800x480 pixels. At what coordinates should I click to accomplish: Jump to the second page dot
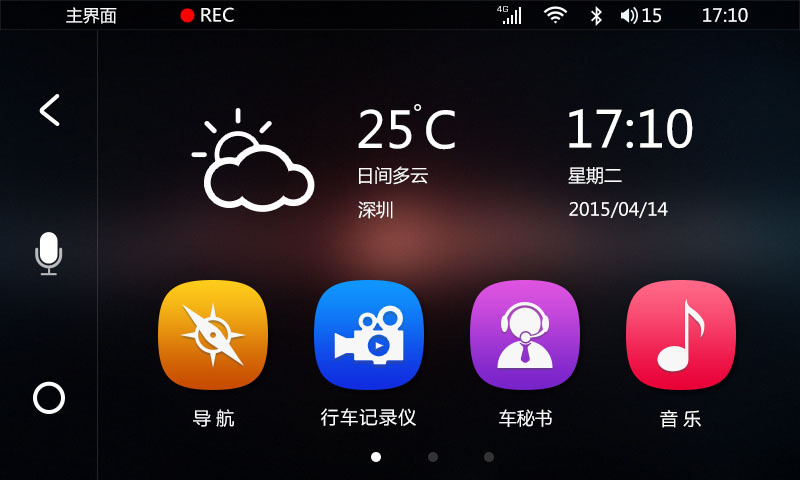[433, 457]
